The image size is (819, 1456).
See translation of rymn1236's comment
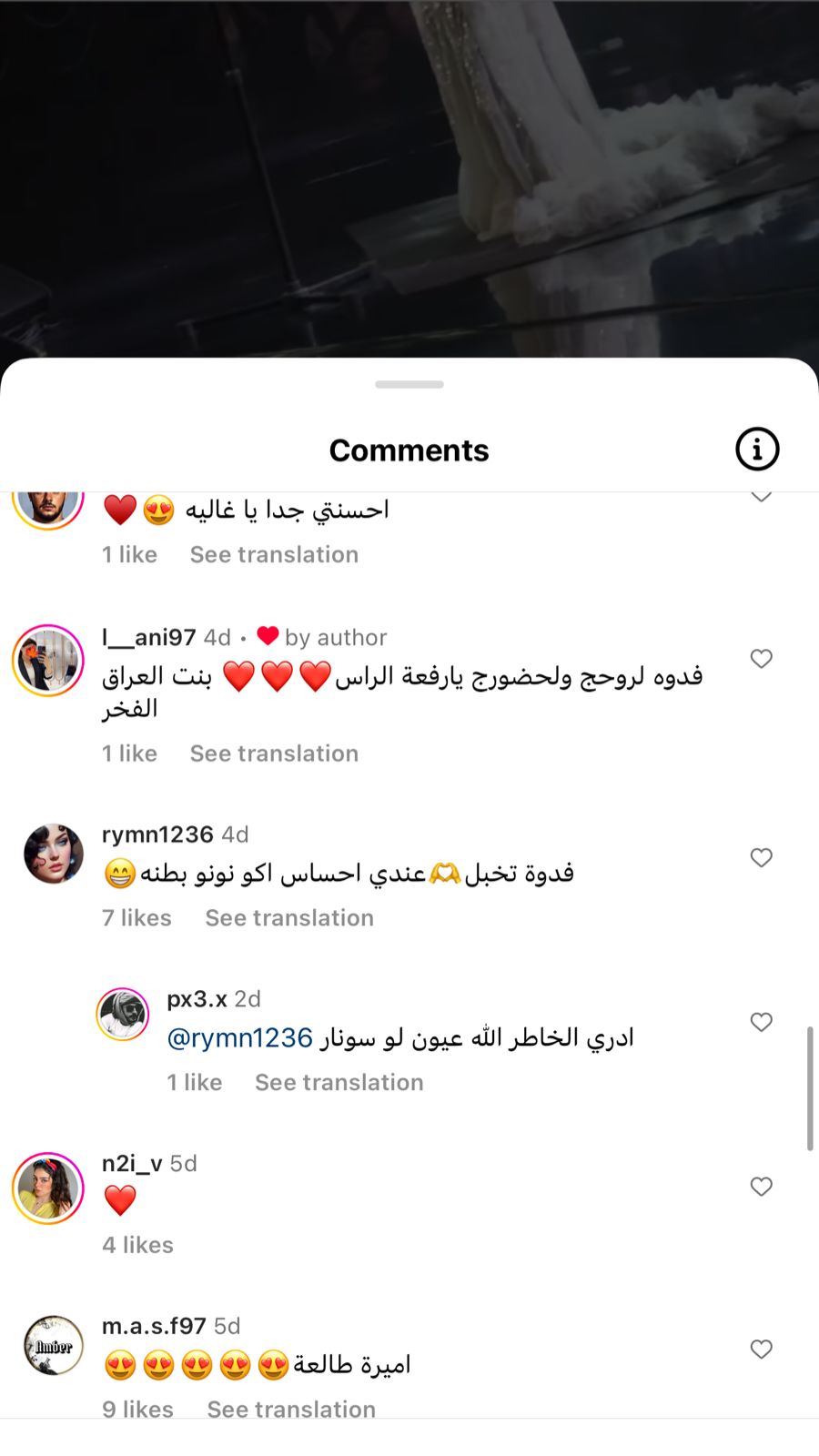click(x=289, y=917)
